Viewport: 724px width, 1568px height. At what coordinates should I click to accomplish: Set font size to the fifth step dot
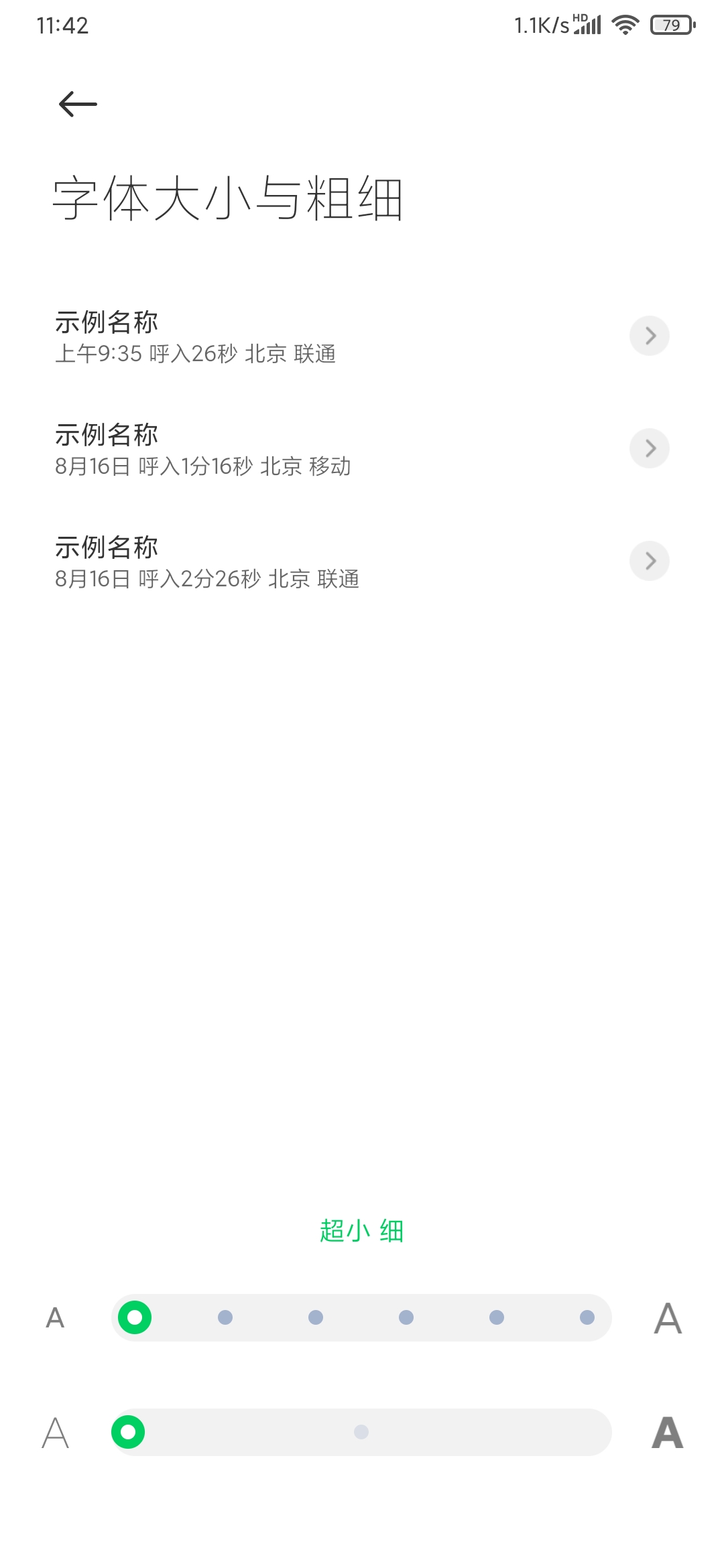click(x=497, y=1317)
